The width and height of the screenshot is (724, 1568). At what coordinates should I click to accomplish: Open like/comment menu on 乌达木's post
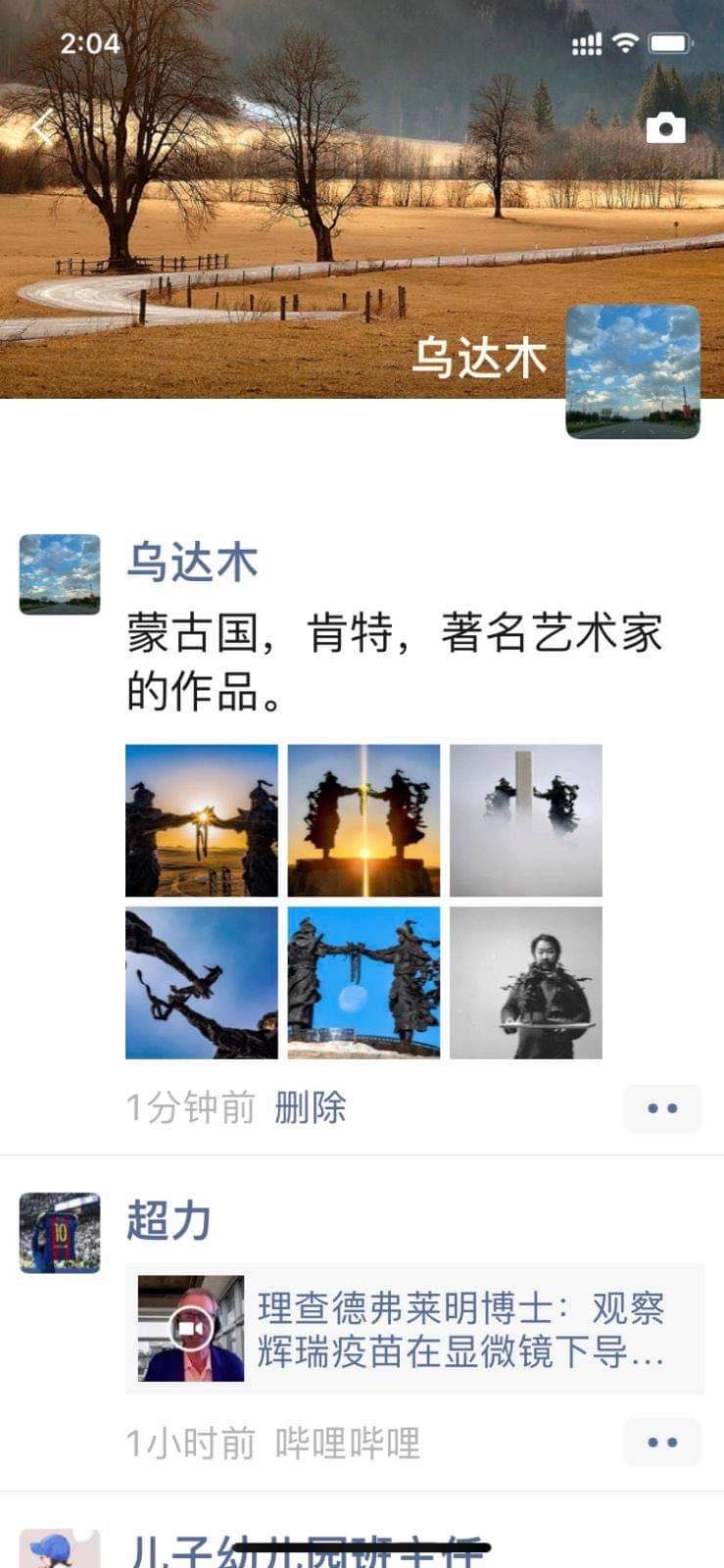coord(662,1108)
